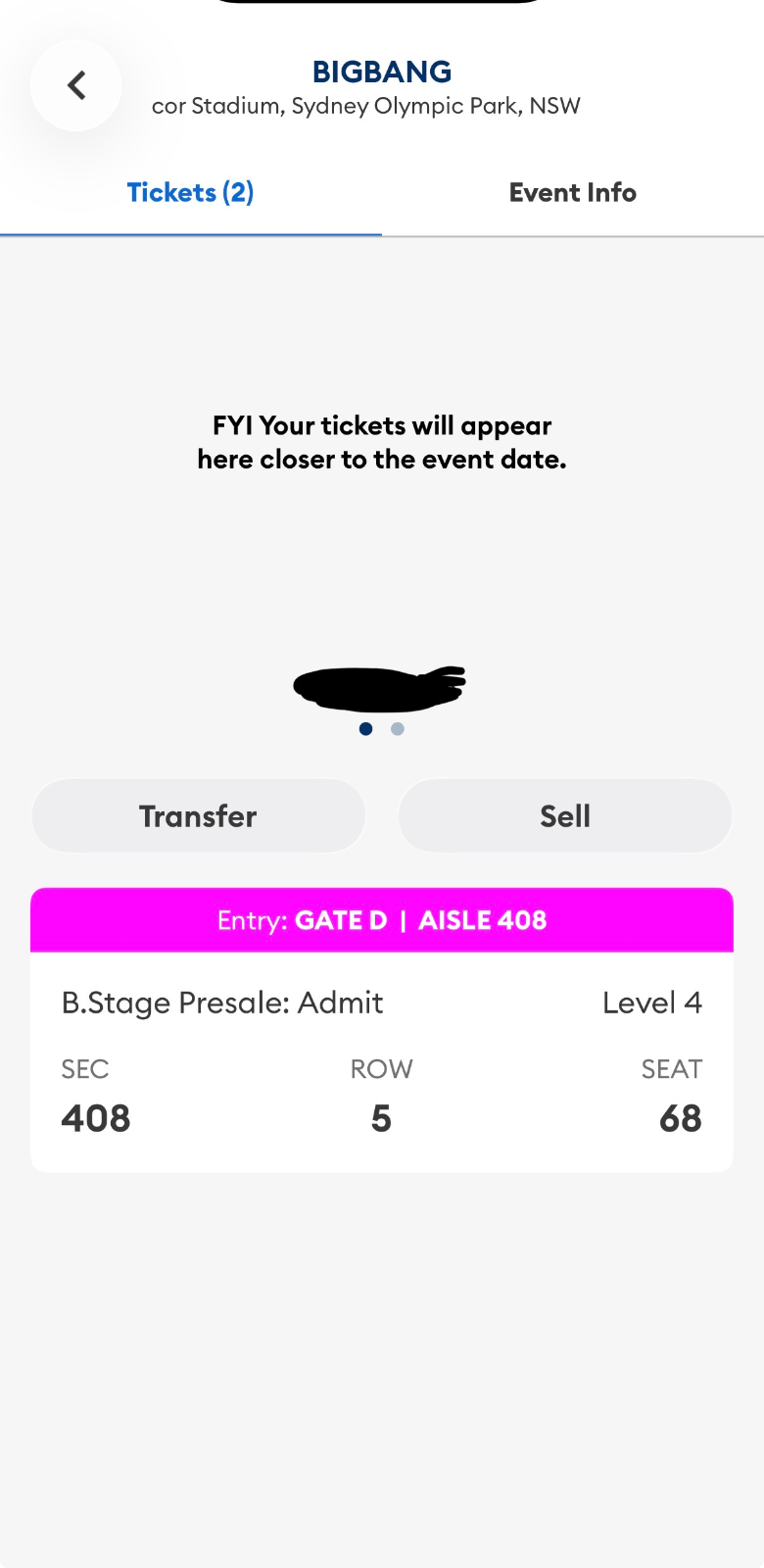764x1568 pixels.
Task: Select the Tickets (2) tab
Action: click(191, 193)
